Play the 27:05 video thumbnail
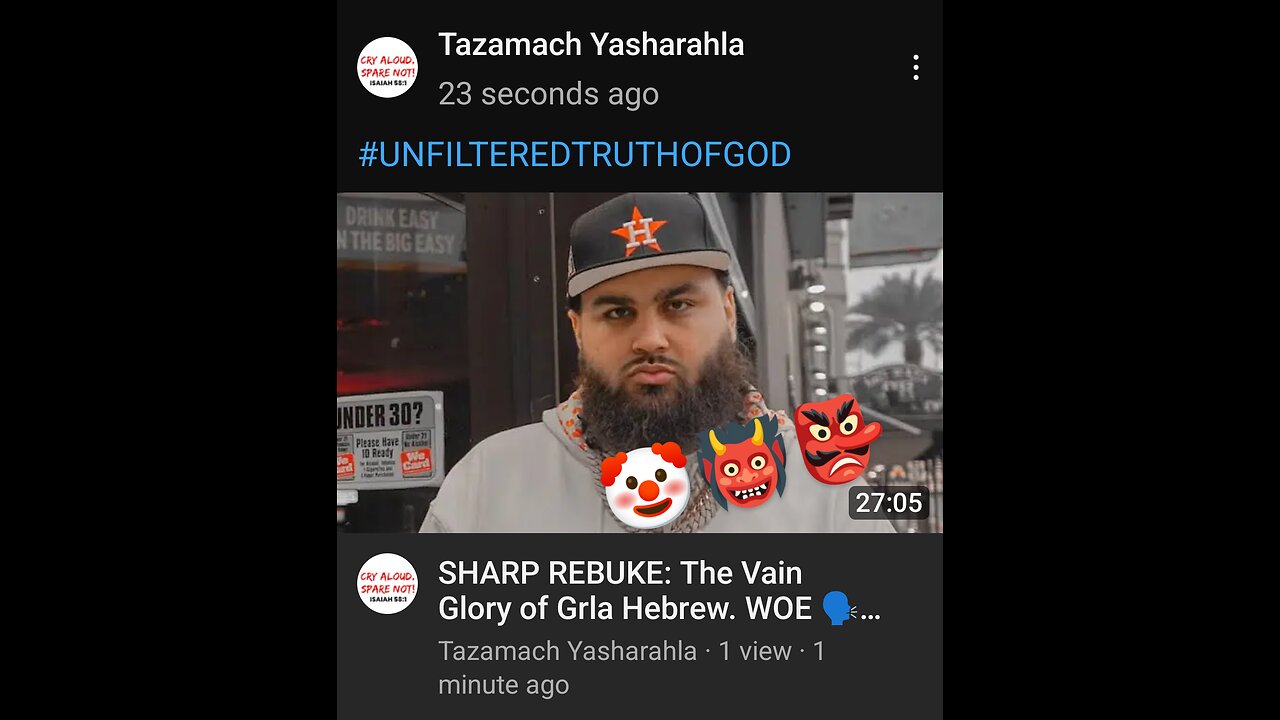The height and width of the screenshot is (720, 1280). tap(639, 362)
